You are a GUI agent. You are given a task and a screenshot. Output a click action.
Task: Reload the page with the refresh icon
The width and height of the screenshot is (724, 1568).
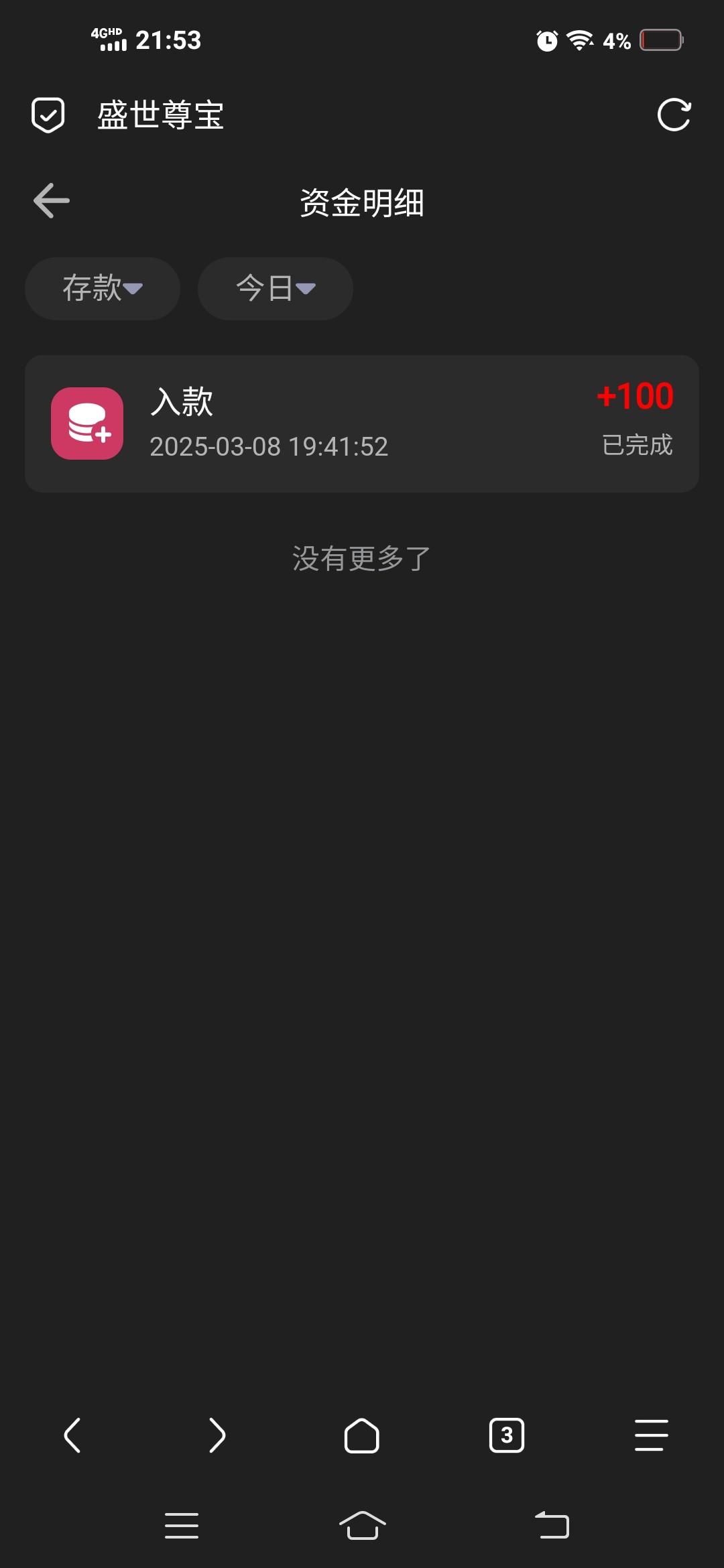pyautogui.click(x=673, y=115)
